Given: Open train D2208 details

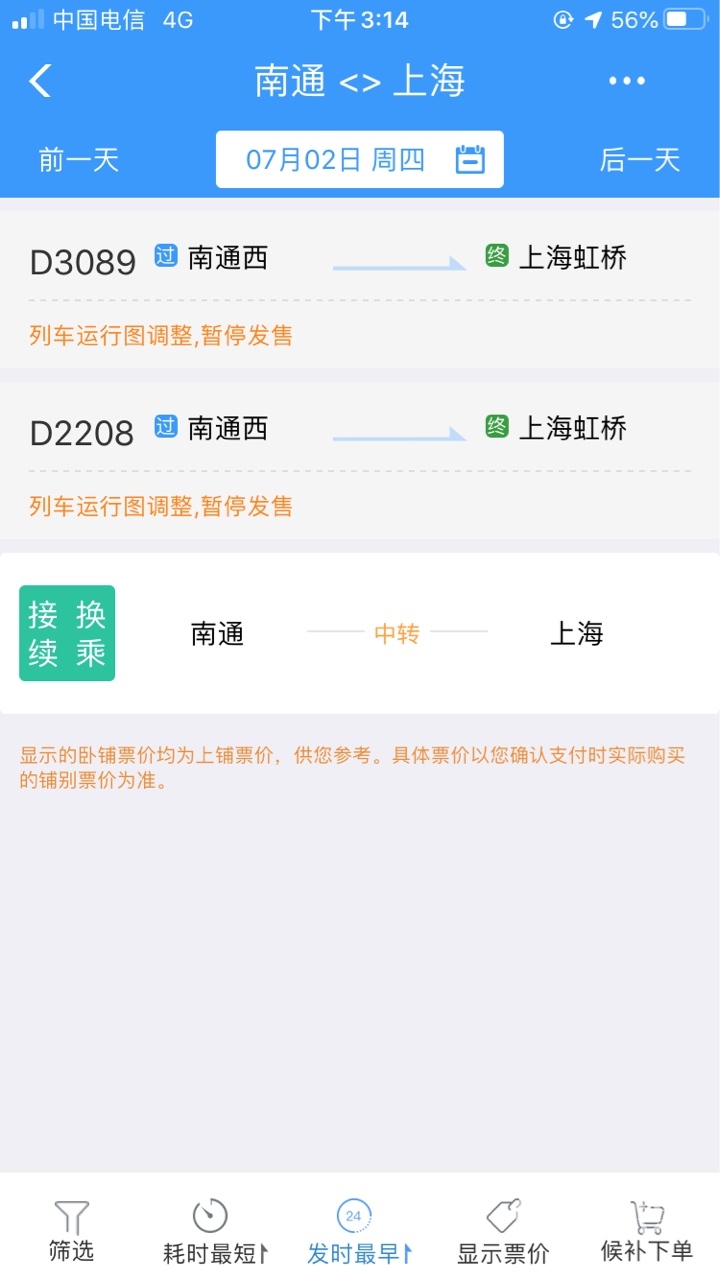Looking at the screenshot, I should click(360, 458).
